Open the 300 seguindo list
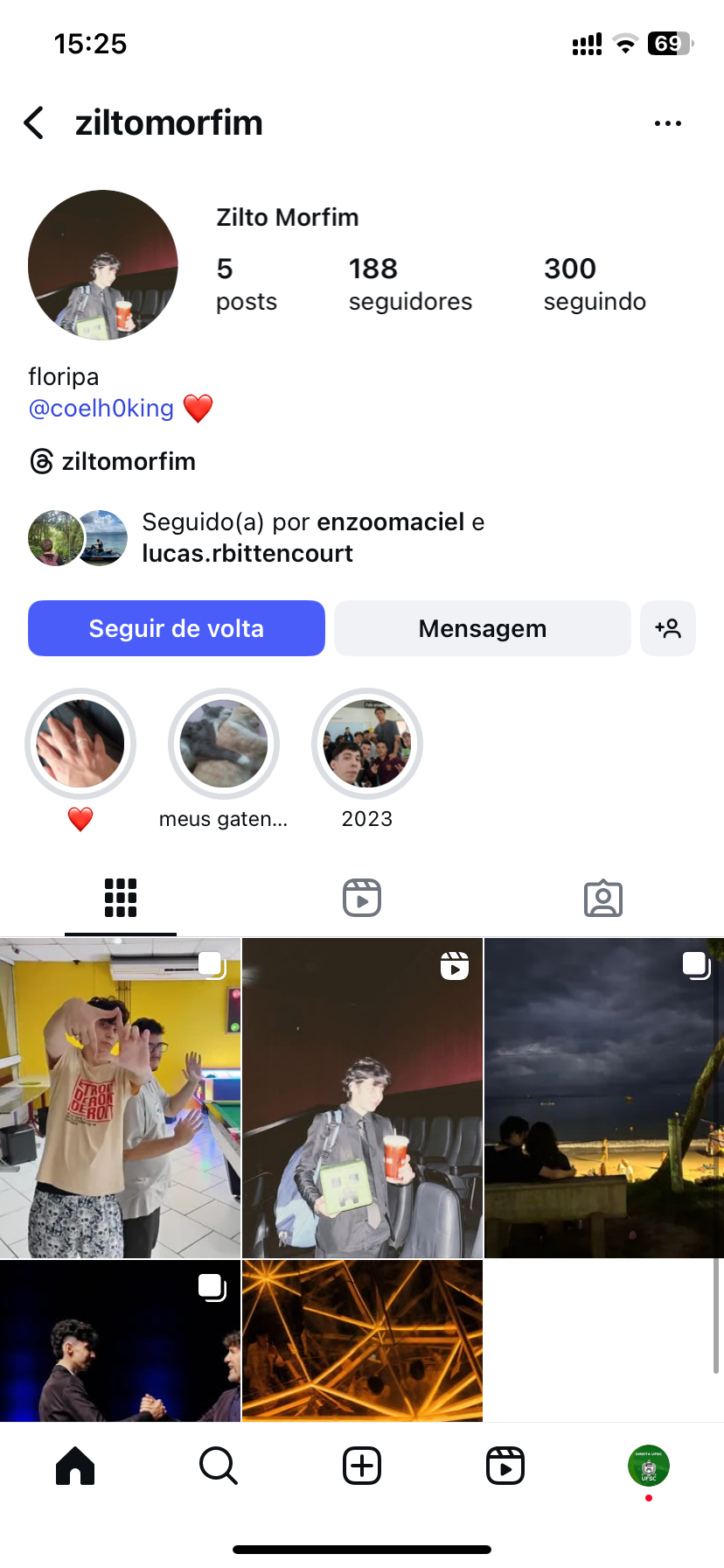The height and width of the screenshot is (1568, 724). coord(595,283)
